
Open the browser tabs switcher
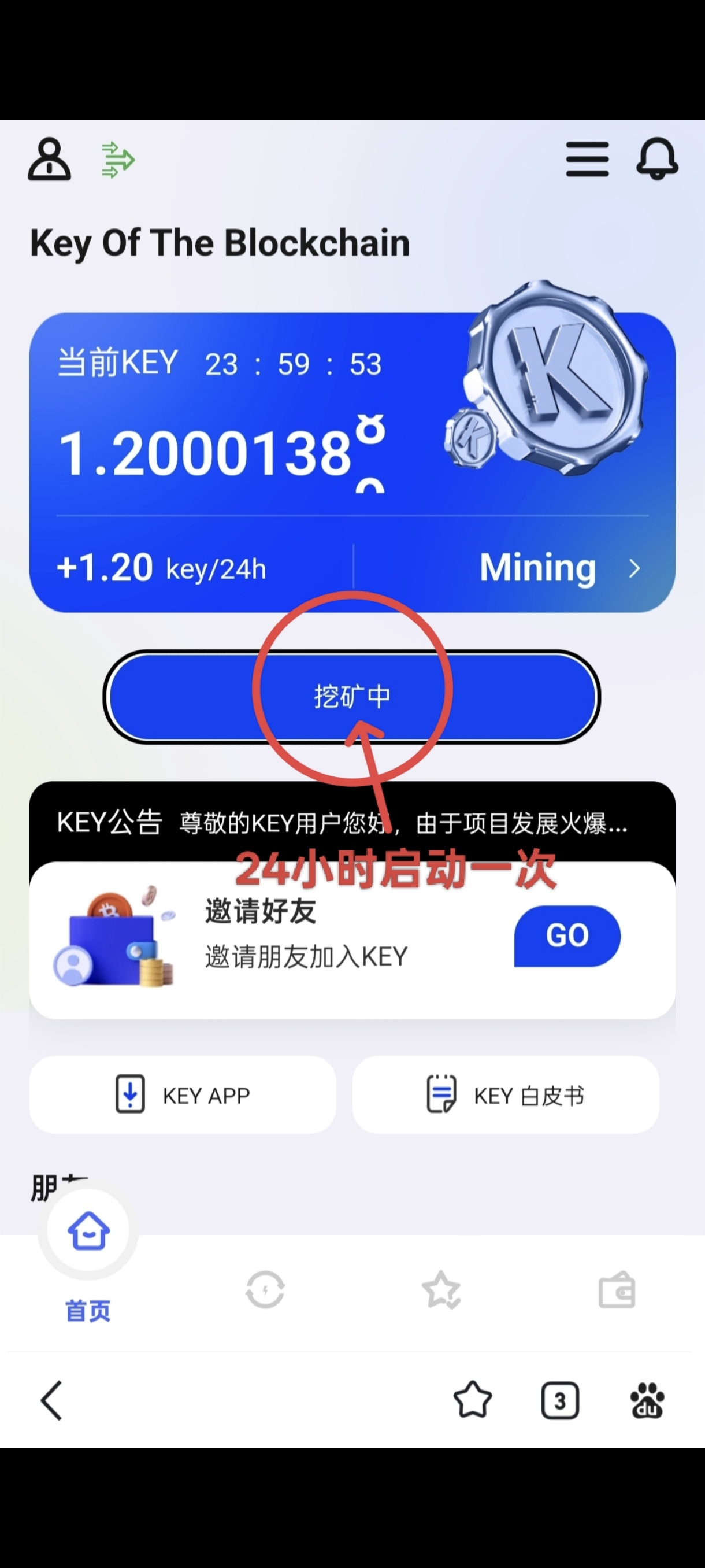(x=559, y=1400)
